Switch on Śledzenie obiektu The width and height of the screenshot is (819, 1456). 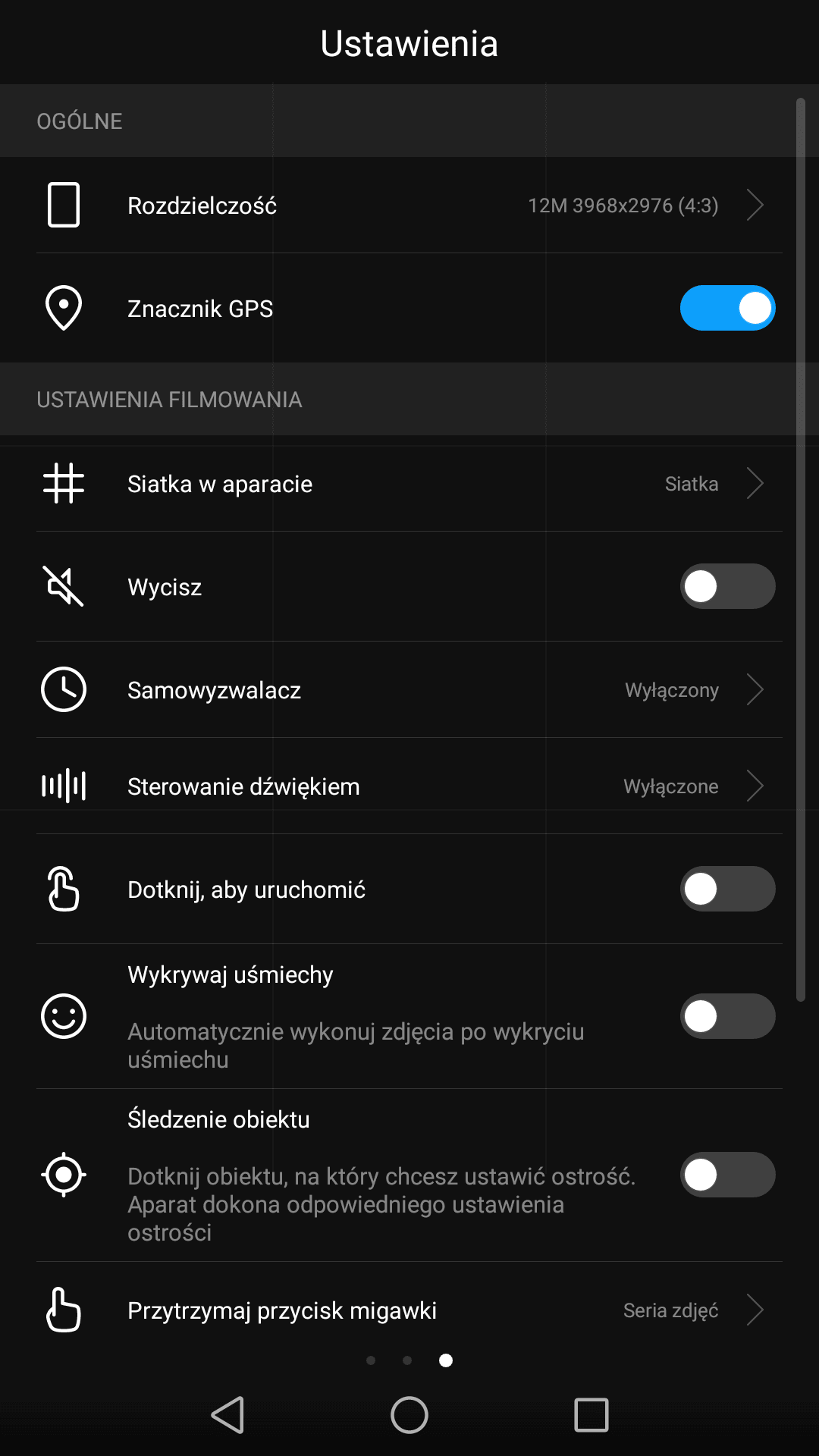point(727,1175)
